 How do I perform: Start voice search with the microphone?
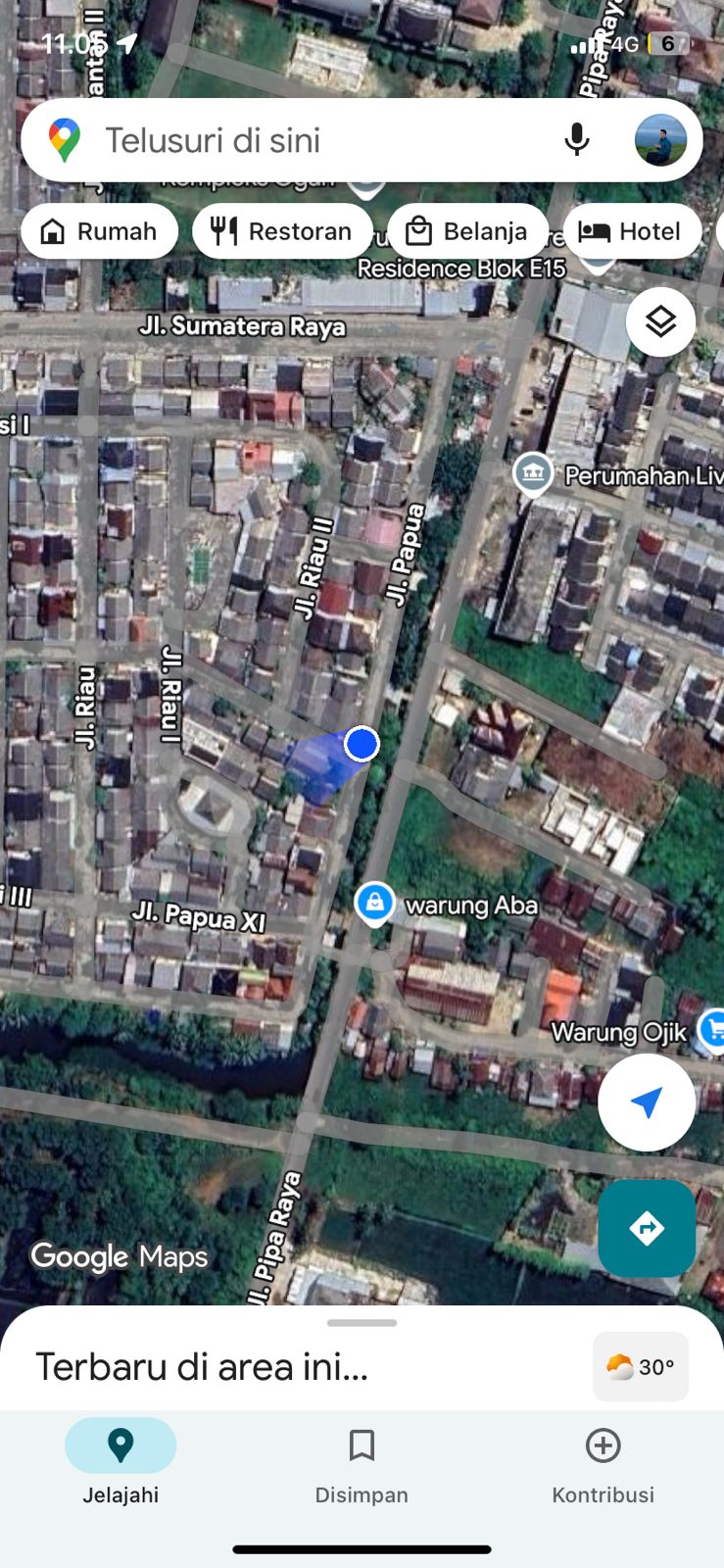click(577, 140)
